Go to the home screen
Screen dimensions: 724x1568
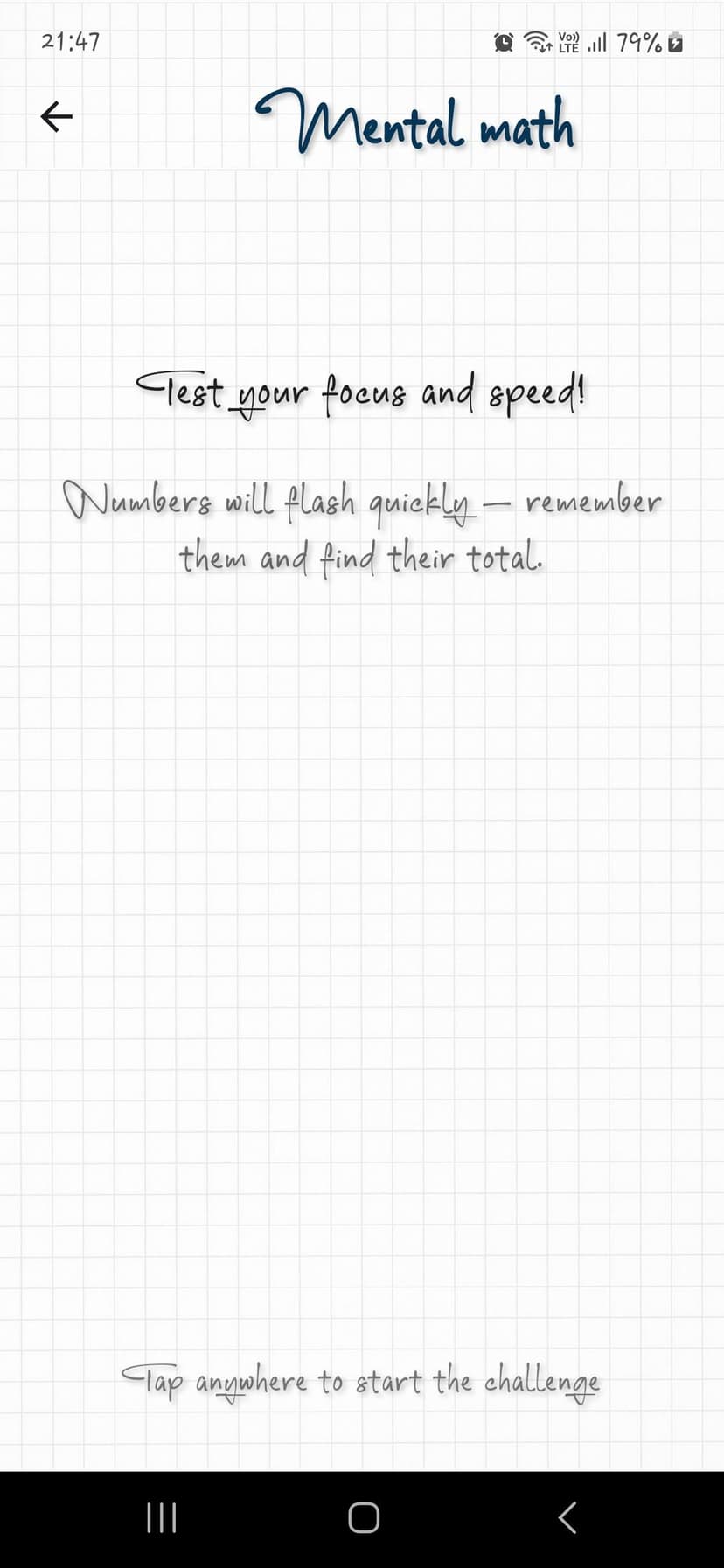[363, 1517]
